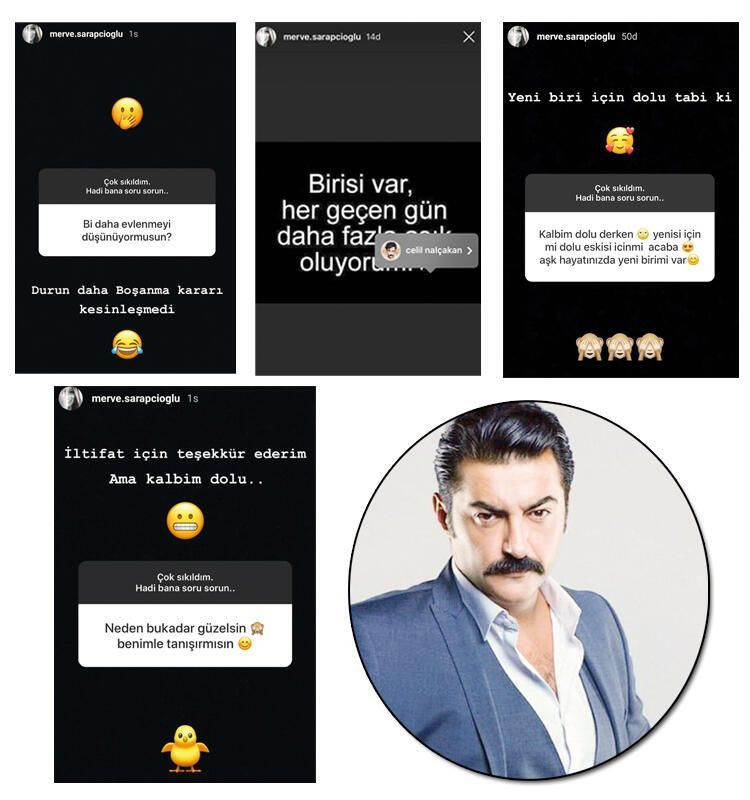Expand the Celil Nalçakan mention arrow
This screenshot has height=800, width=750.
471,252
